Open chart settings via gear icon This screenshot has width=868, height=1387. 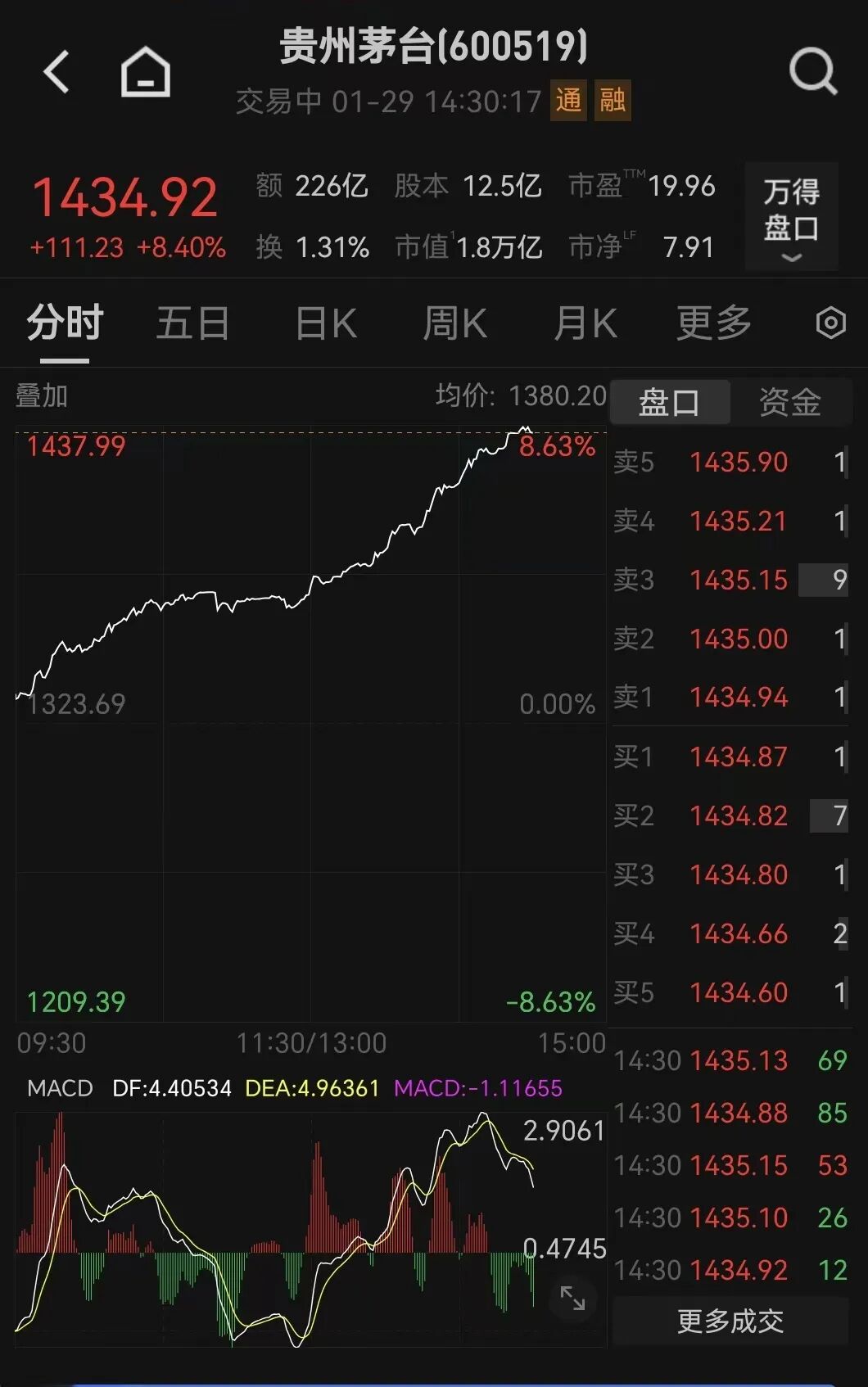[x=831, y=323]
